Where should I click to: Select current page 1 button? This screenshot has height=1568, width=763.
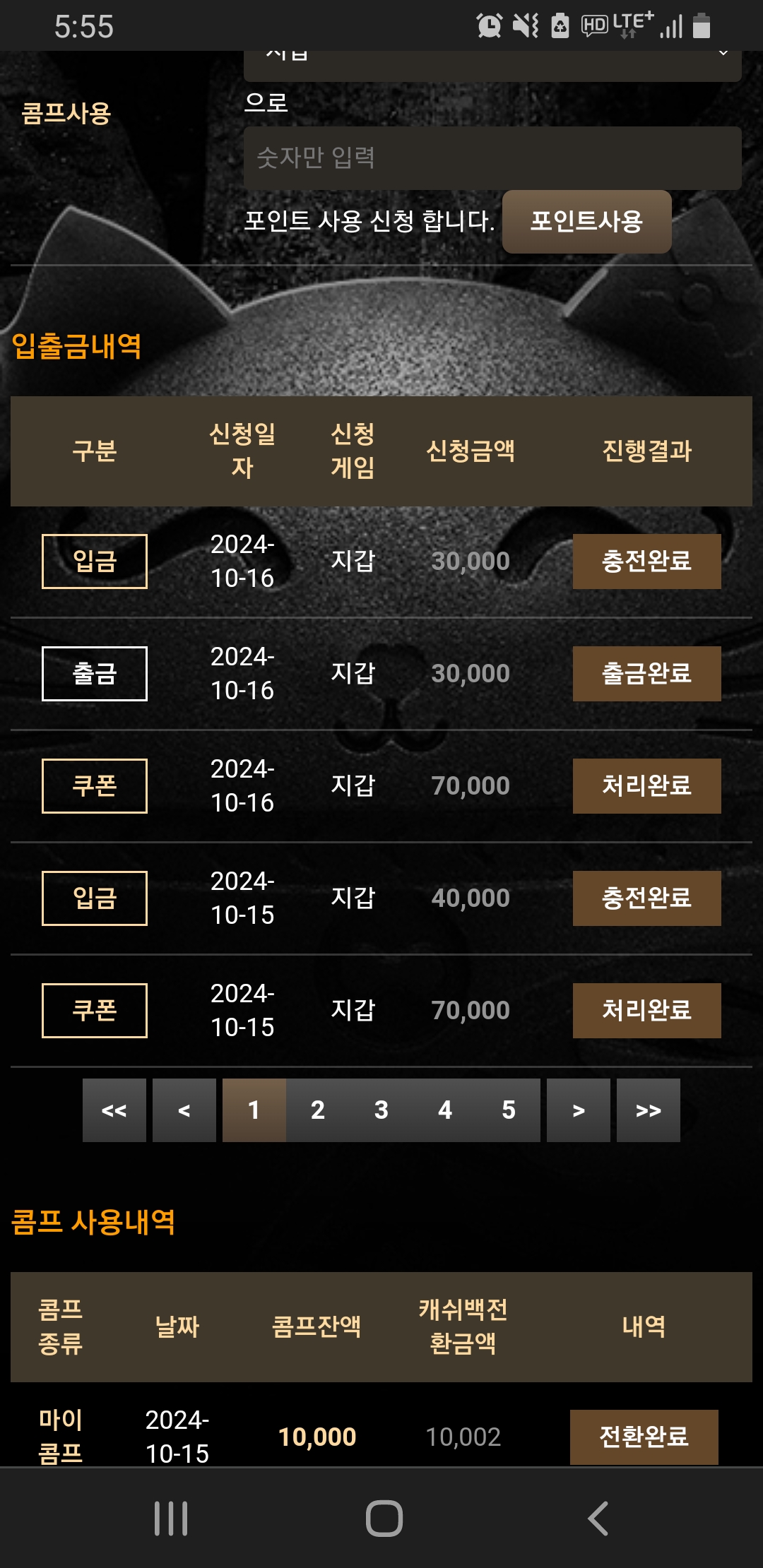click(x=254, y=1110)
